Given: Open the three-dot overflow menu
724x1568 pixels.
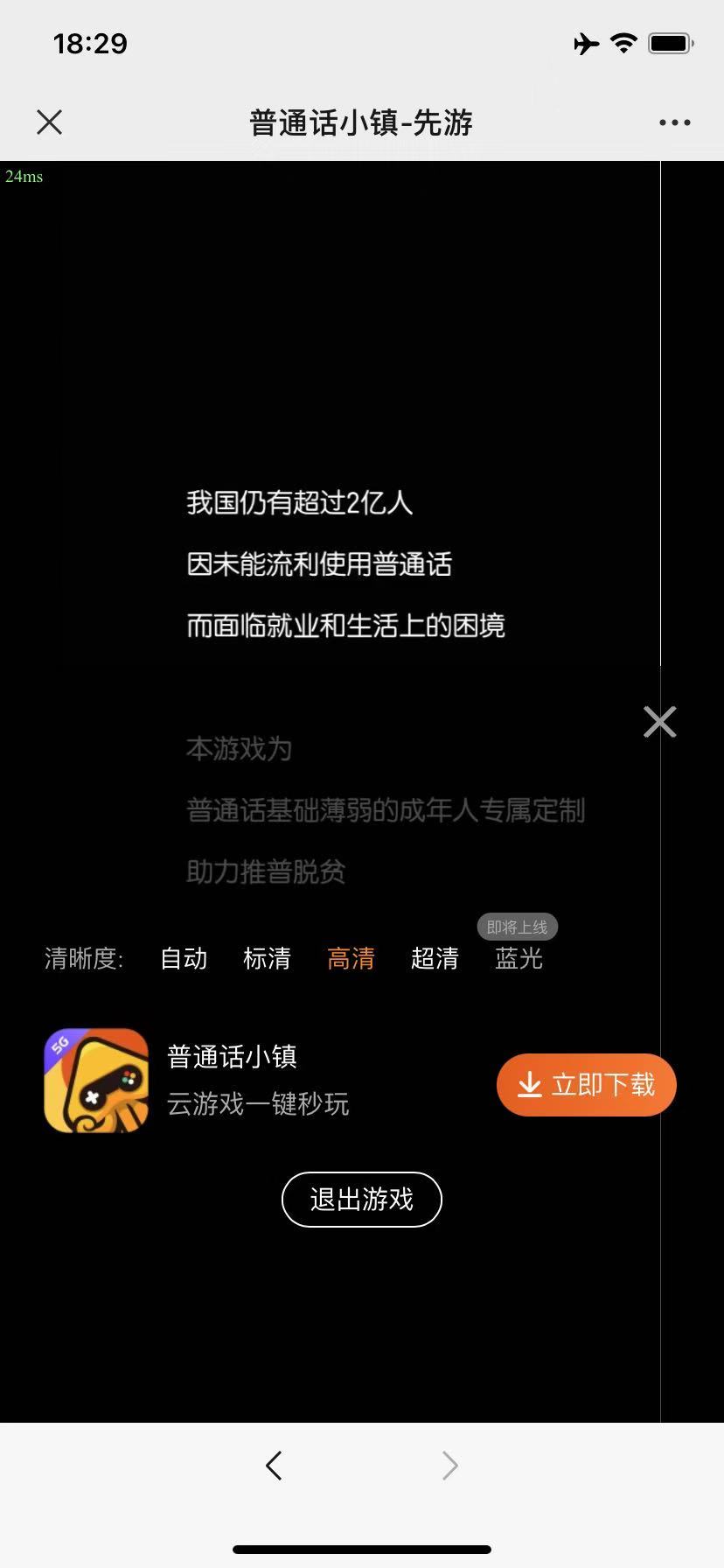Looking at the screenshot, I should point(674,122).
